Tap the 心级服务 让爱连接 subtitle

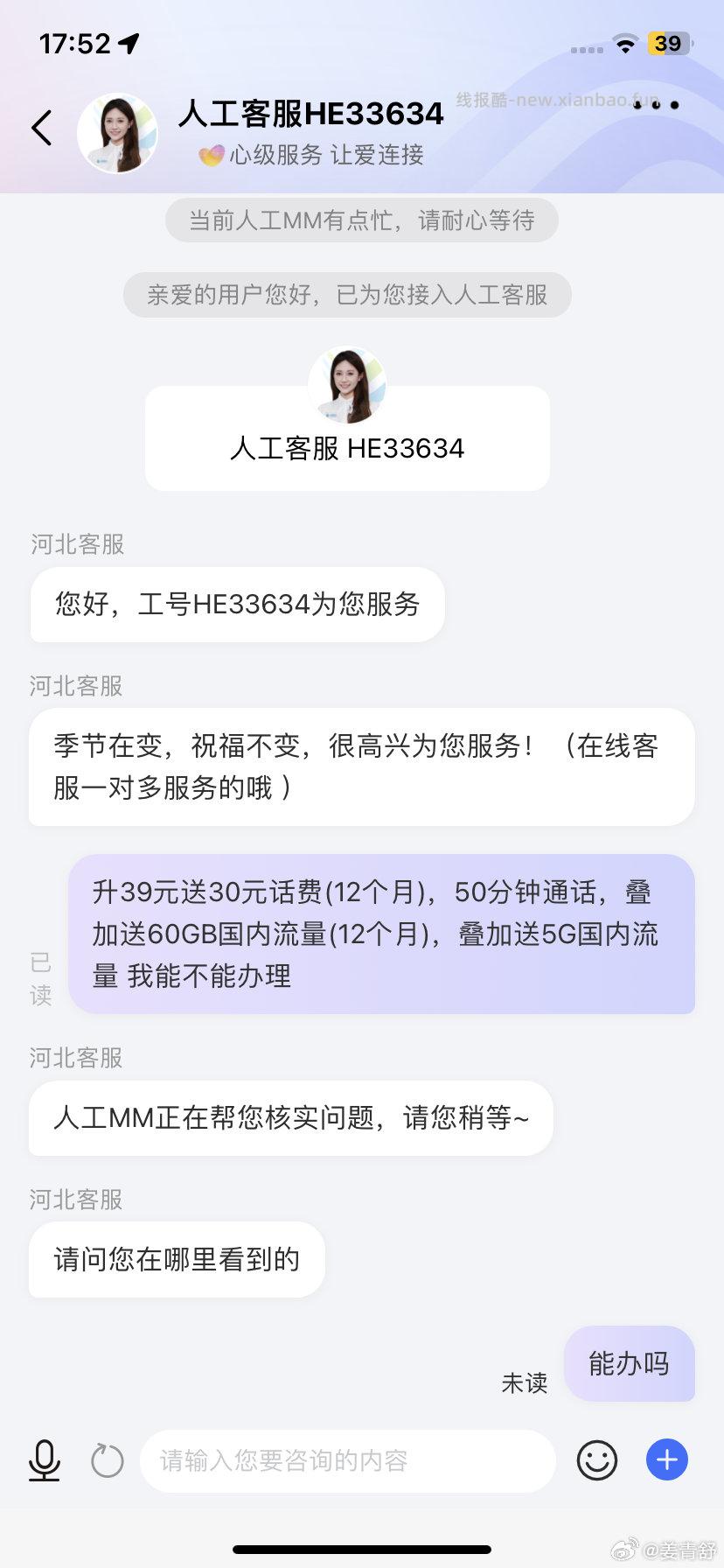311,156
